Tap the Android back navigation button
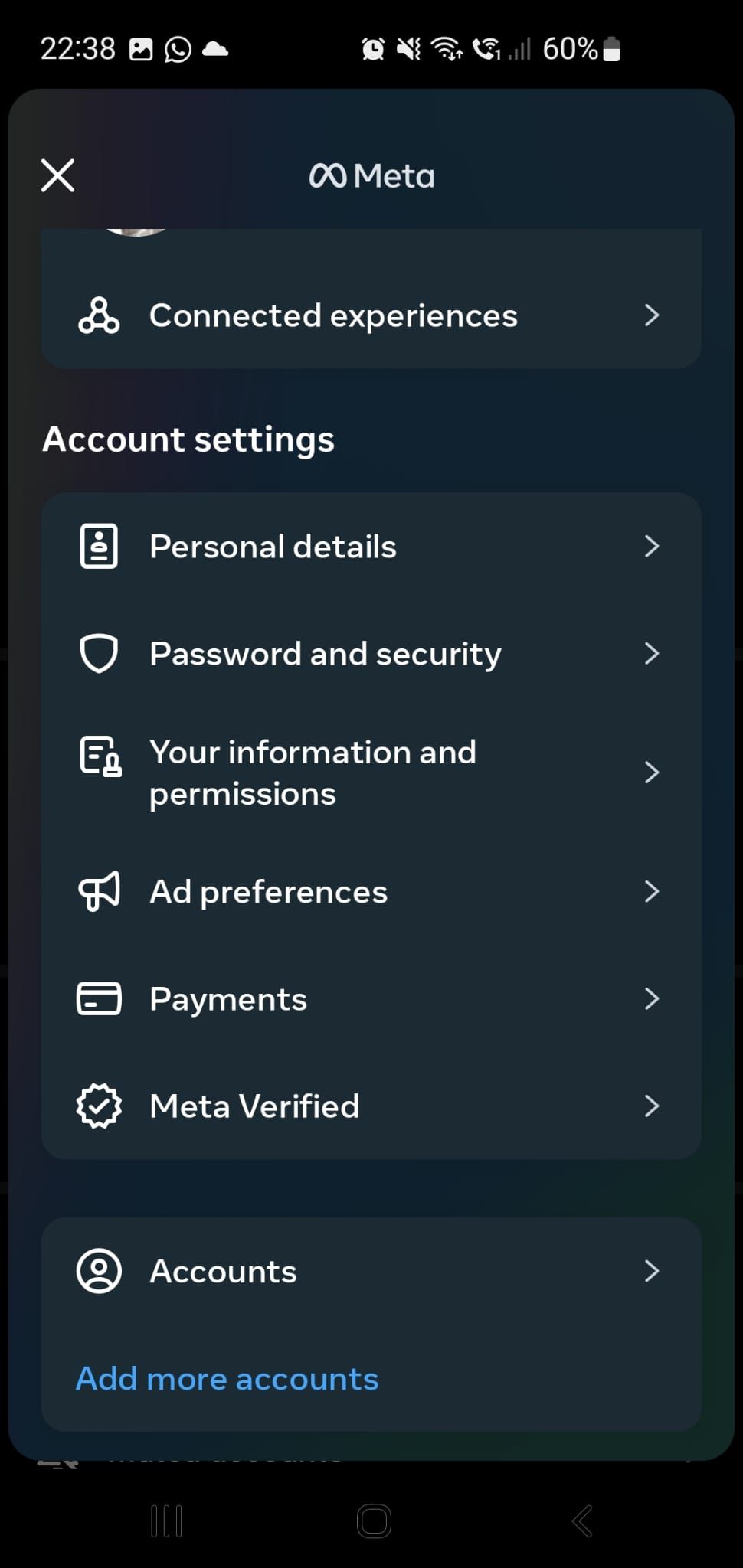This screenshot has width=743, height=1568. [x=582, y=1521]
